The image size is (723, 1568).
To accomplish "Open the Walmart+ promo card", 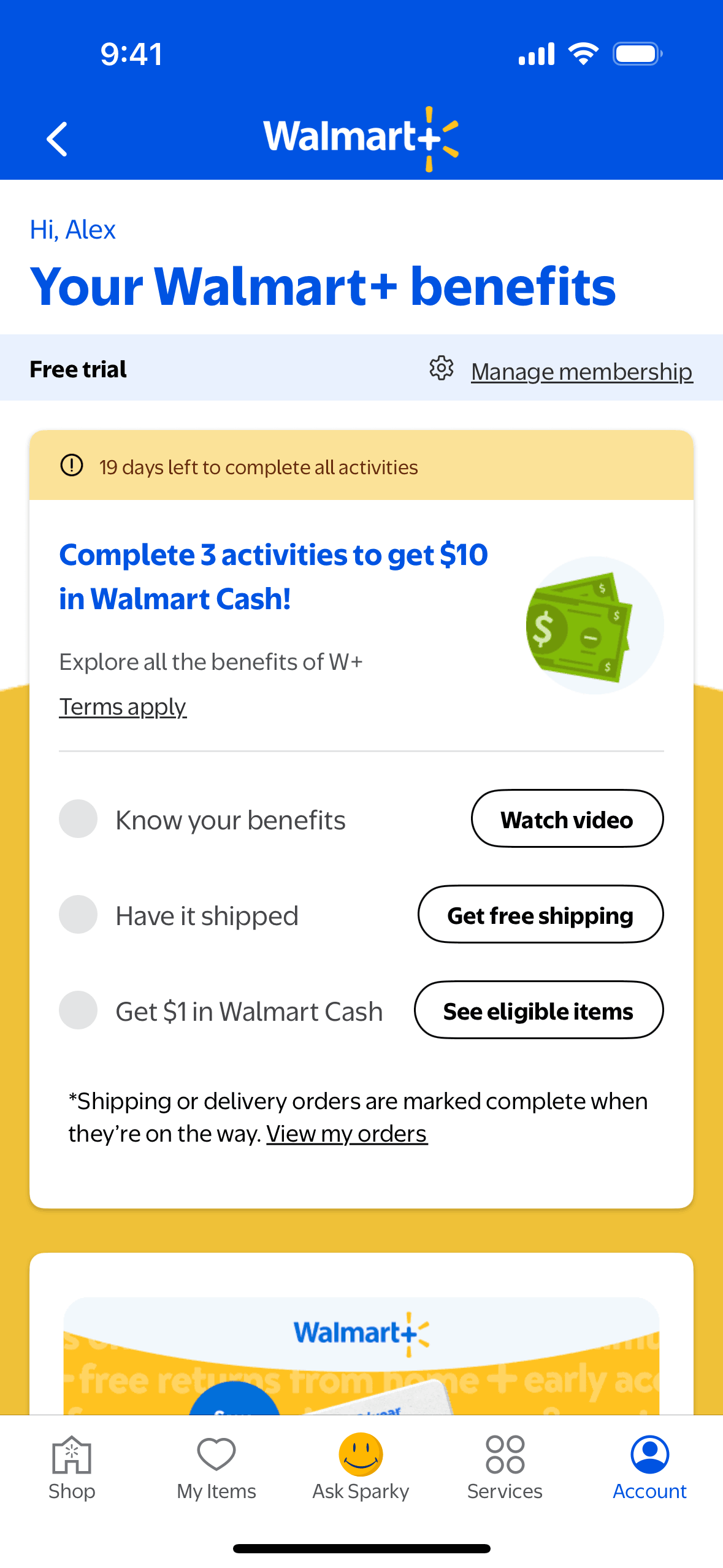I will click(x=361, y=1356).
